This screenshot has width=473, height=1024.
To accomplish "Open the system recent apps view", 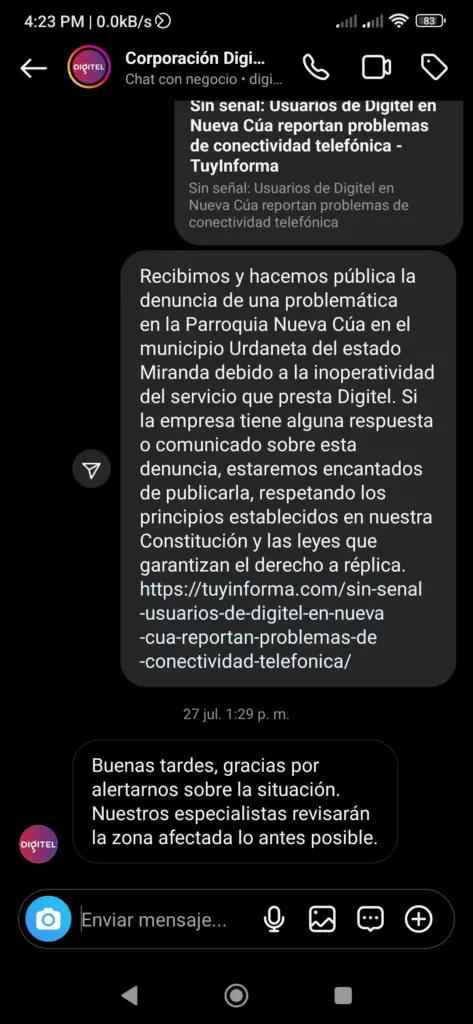I will pyautogui.click(x=343, y=995).
